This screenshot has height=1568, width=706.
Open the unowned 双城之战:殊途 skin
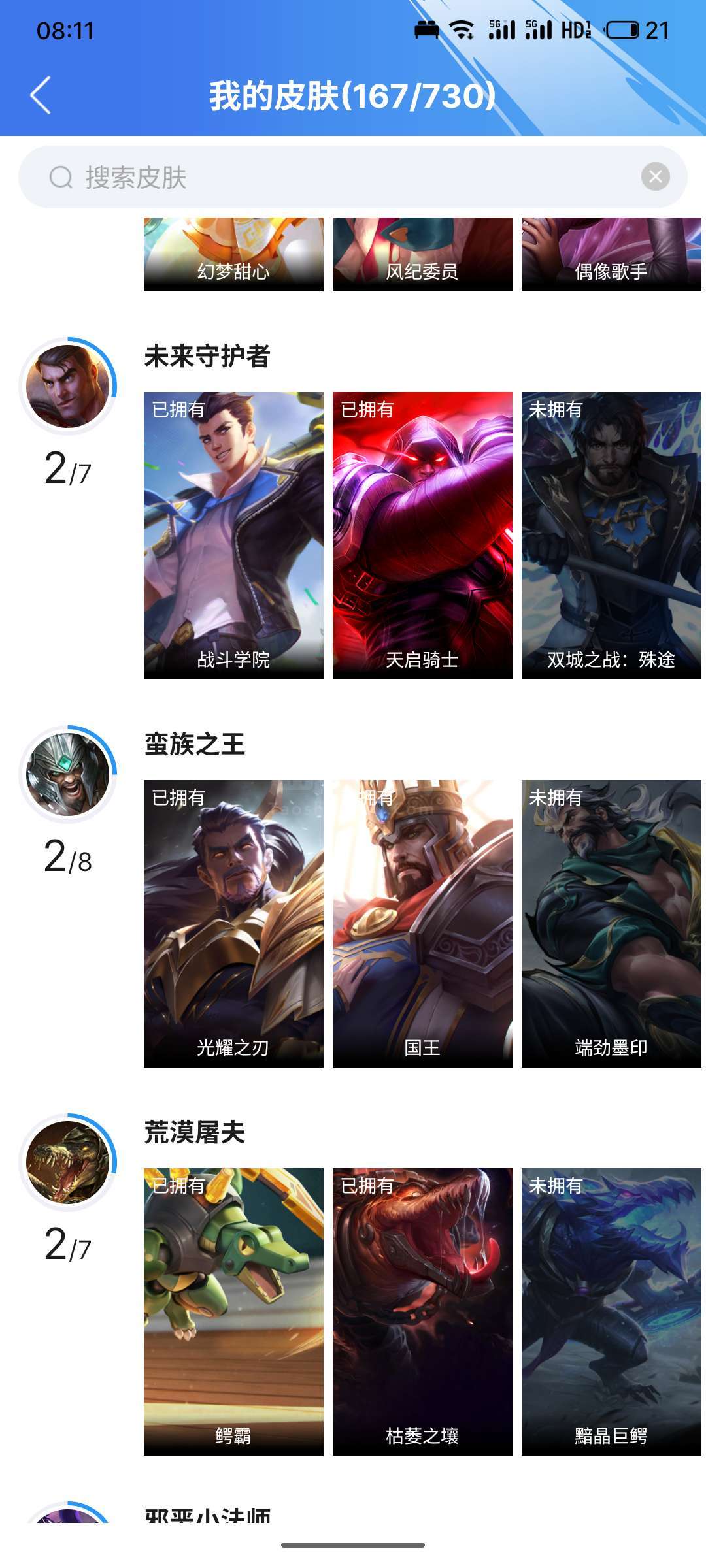point(611,536)
